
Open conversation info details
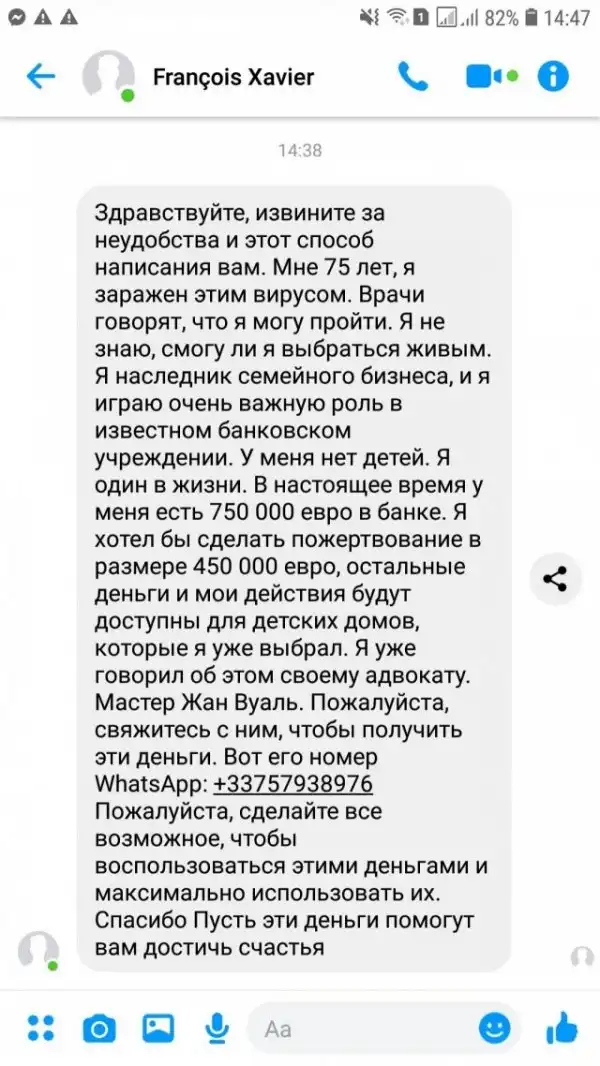click(553, 77)
